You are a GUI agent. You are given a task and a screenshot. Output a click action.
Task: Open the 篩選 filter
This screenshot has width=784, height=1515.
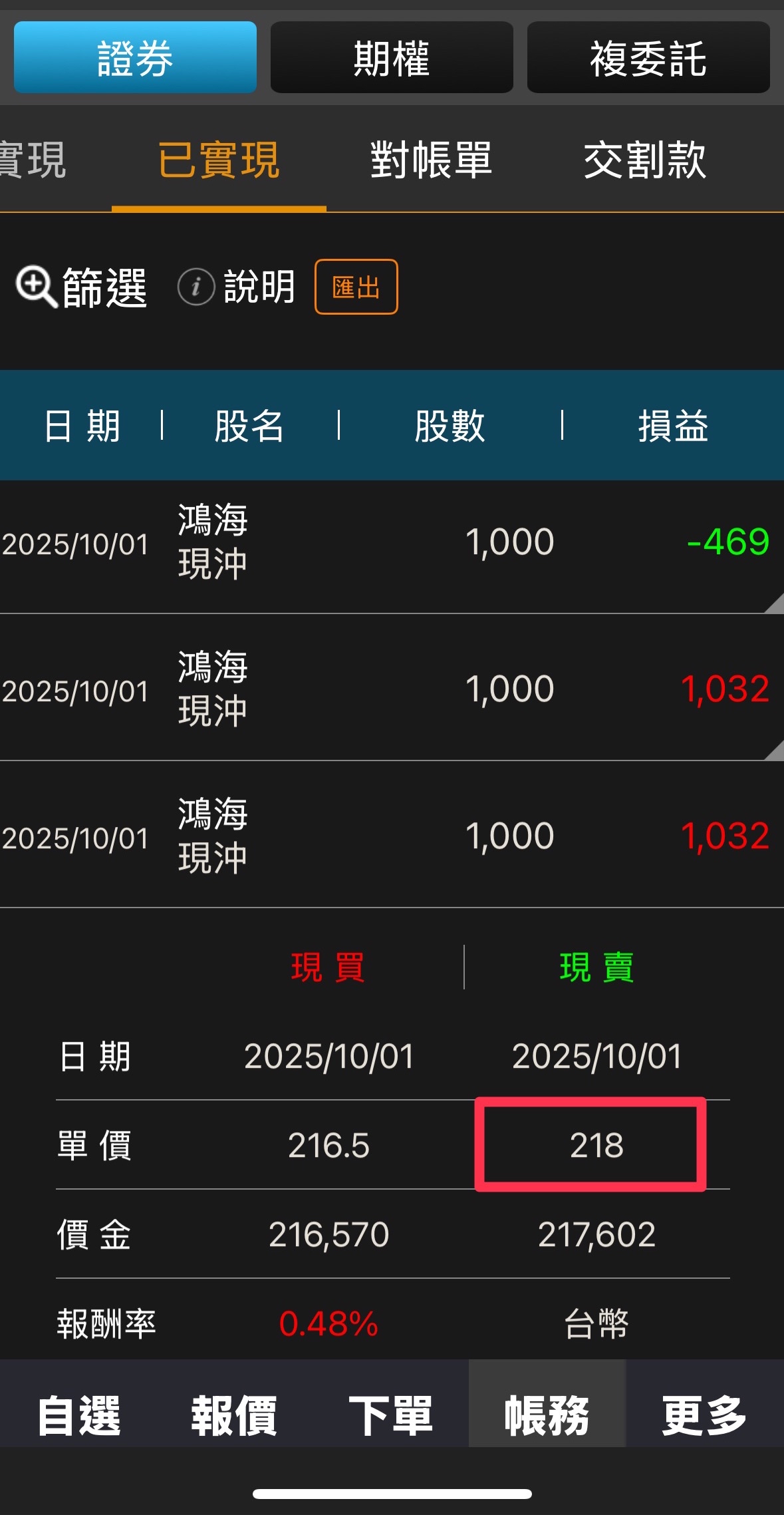(82, 287)
